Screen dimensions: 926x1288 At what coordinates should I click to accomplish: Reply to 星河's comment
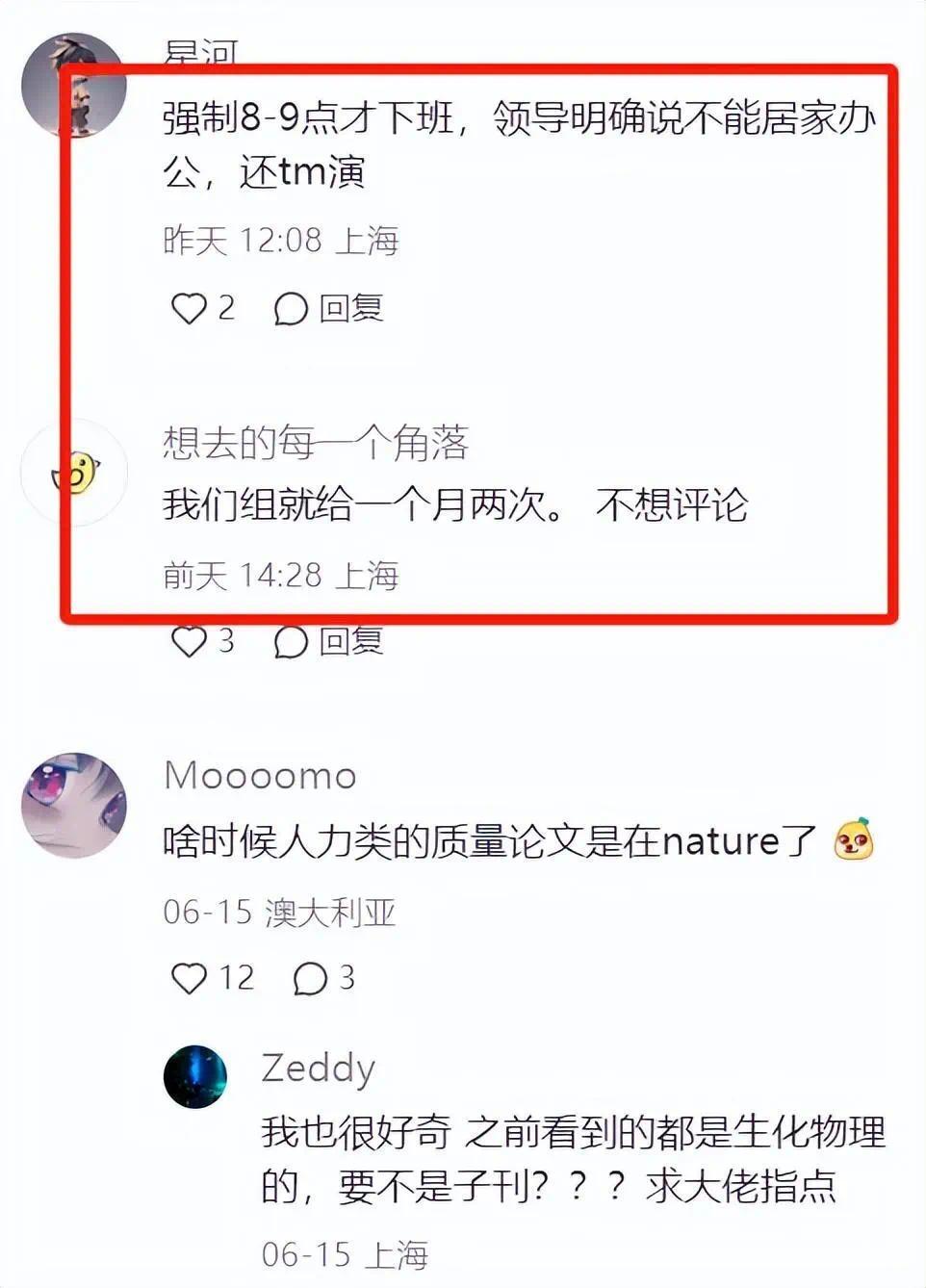pos(329,309)
